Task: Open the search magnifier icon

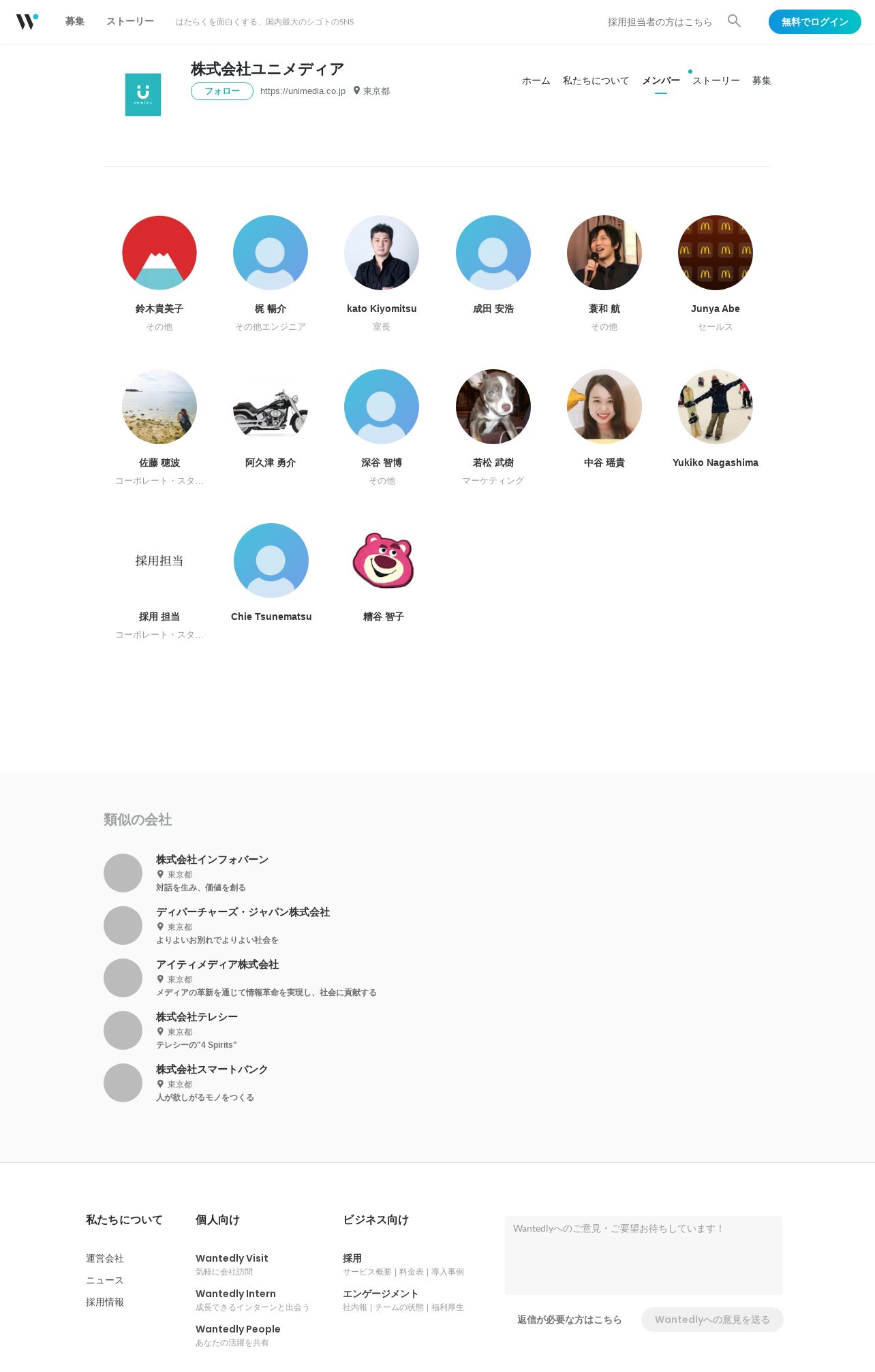Action: pyautogui.click(x=734, y=21)
